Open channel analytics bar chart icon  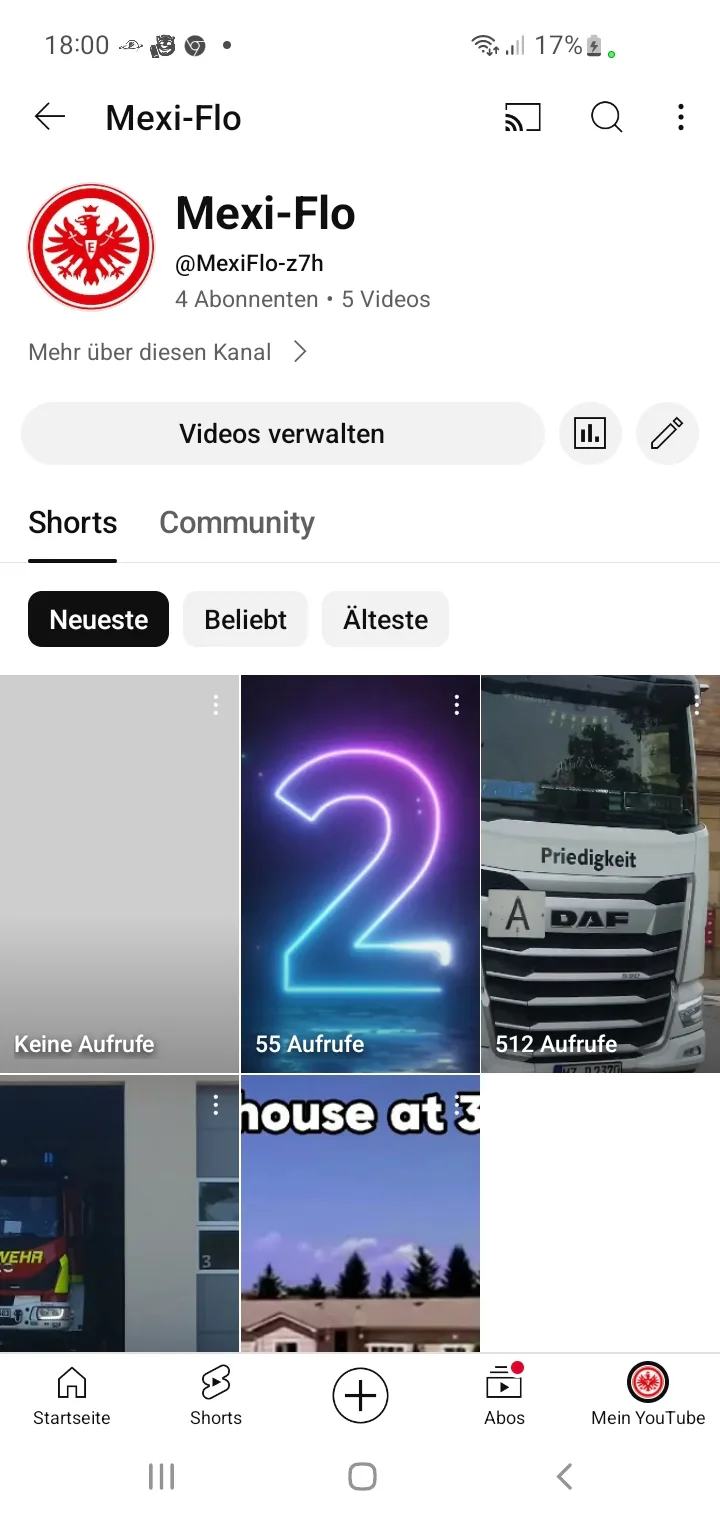590,434
